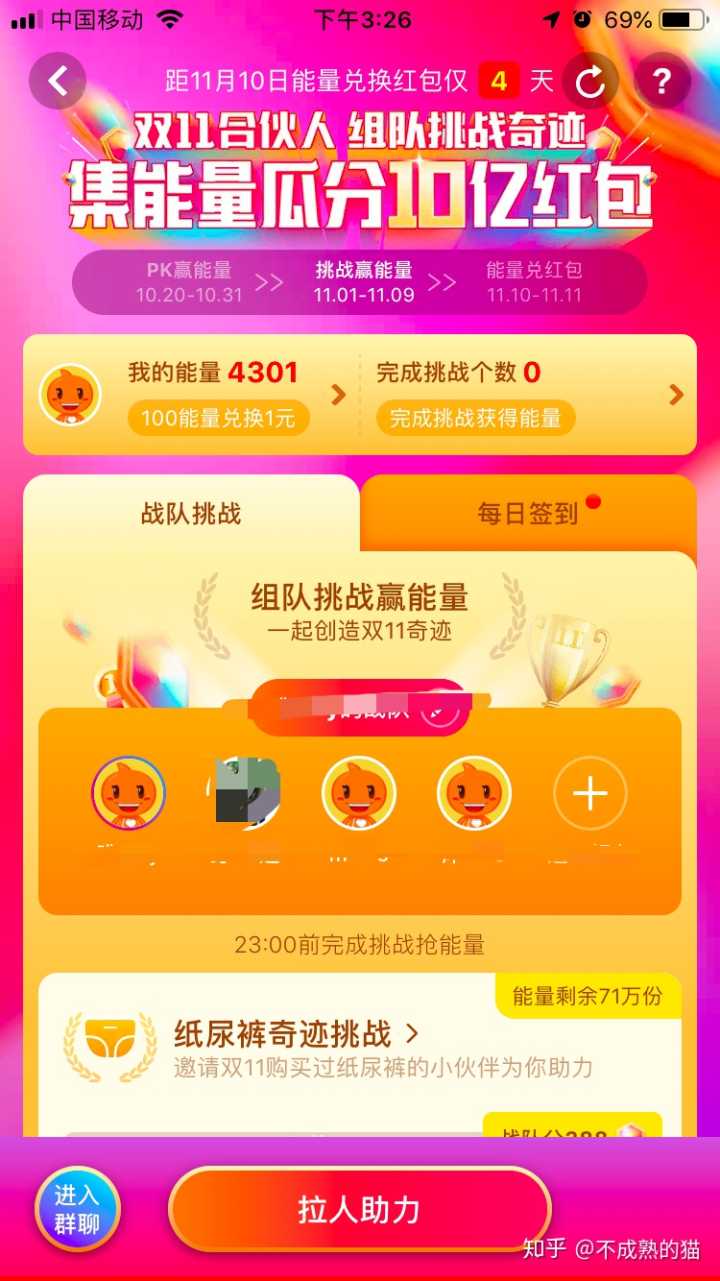Switch to the 战队挑战 tab
This screenshot has height=1281, width=720.
pos(191,514)
